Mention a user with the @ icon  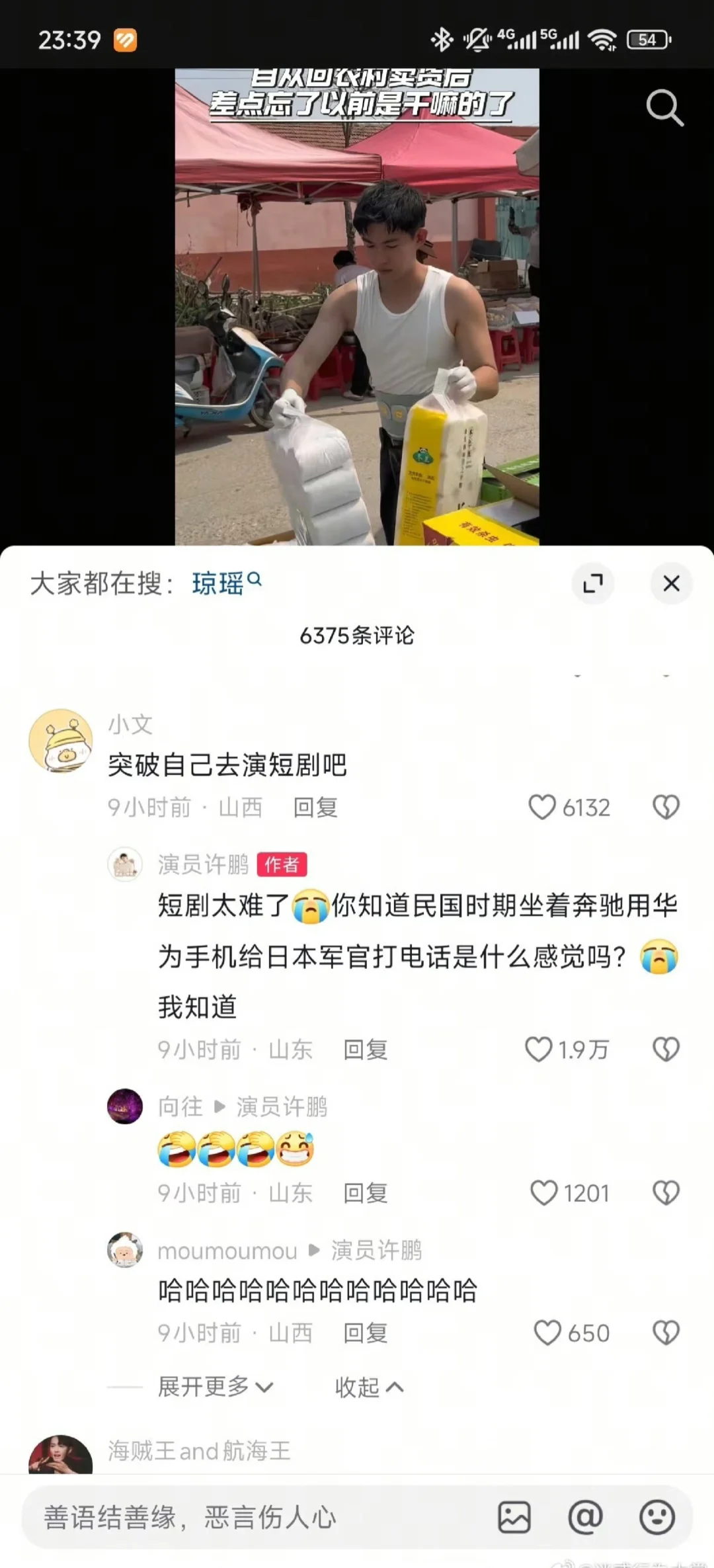pyautogui.click(x=586, y=1517)
